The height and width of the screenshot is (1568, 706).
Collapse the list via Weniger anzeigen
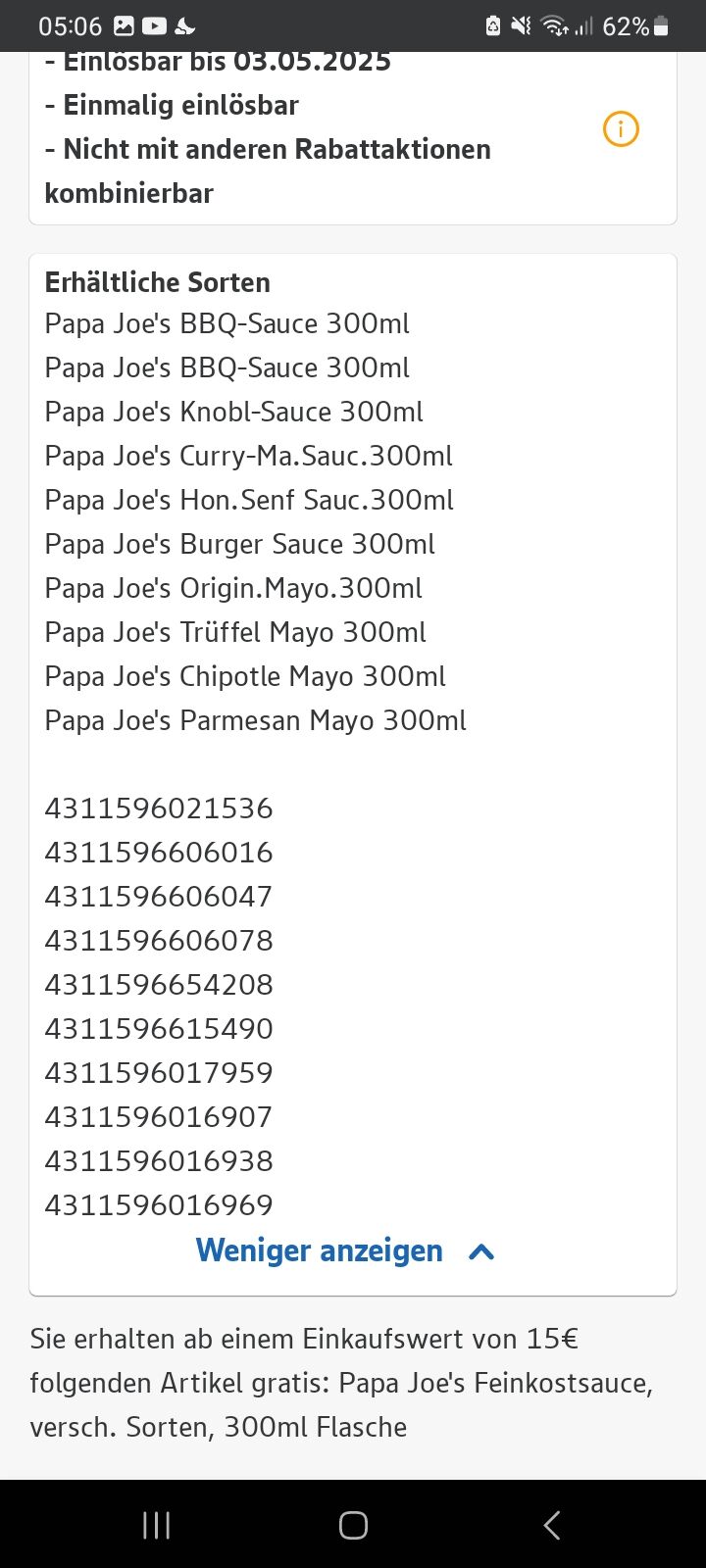pos(345,1250)
